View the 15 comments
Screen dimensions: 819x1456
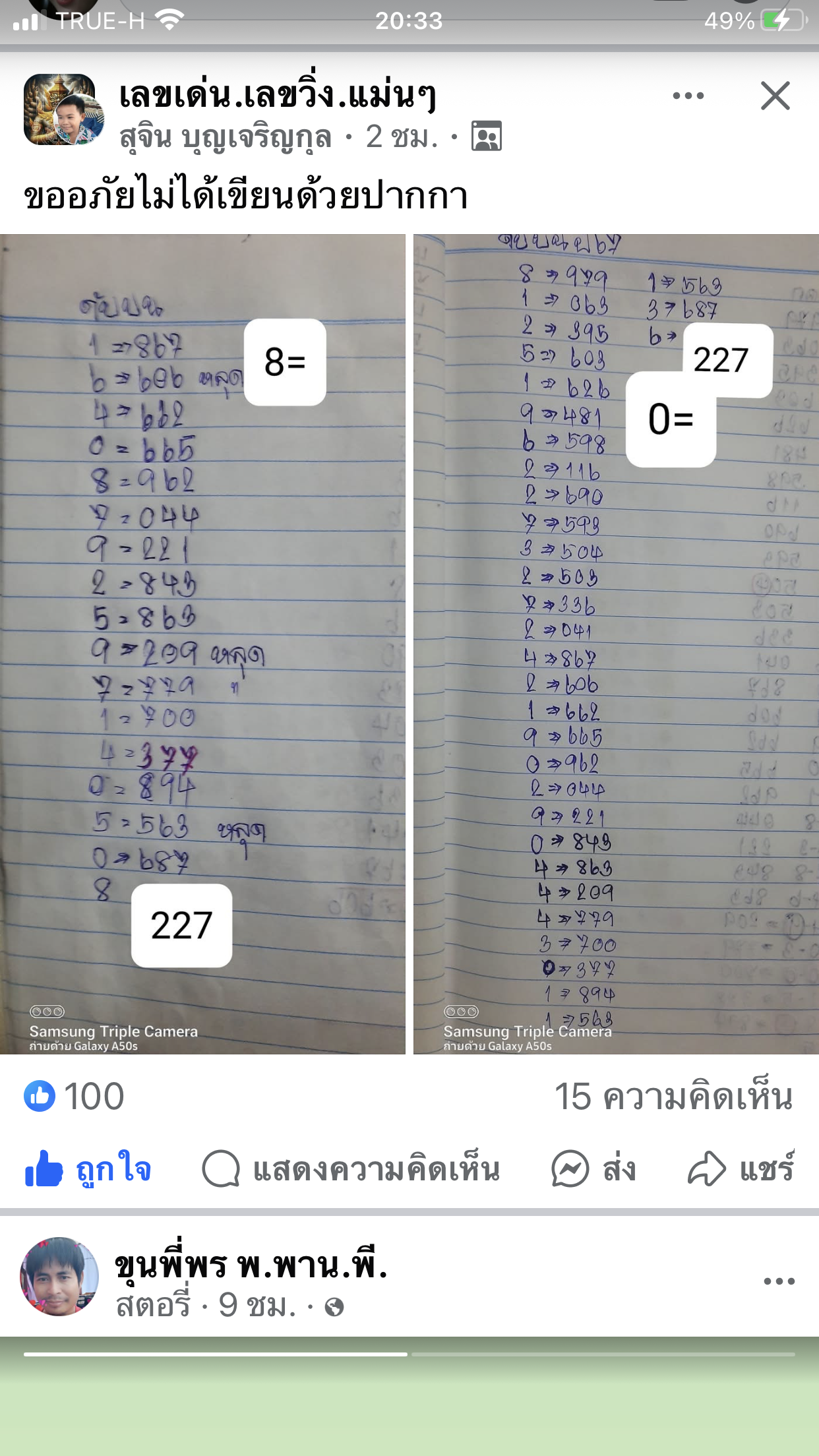coord(673,1097)
